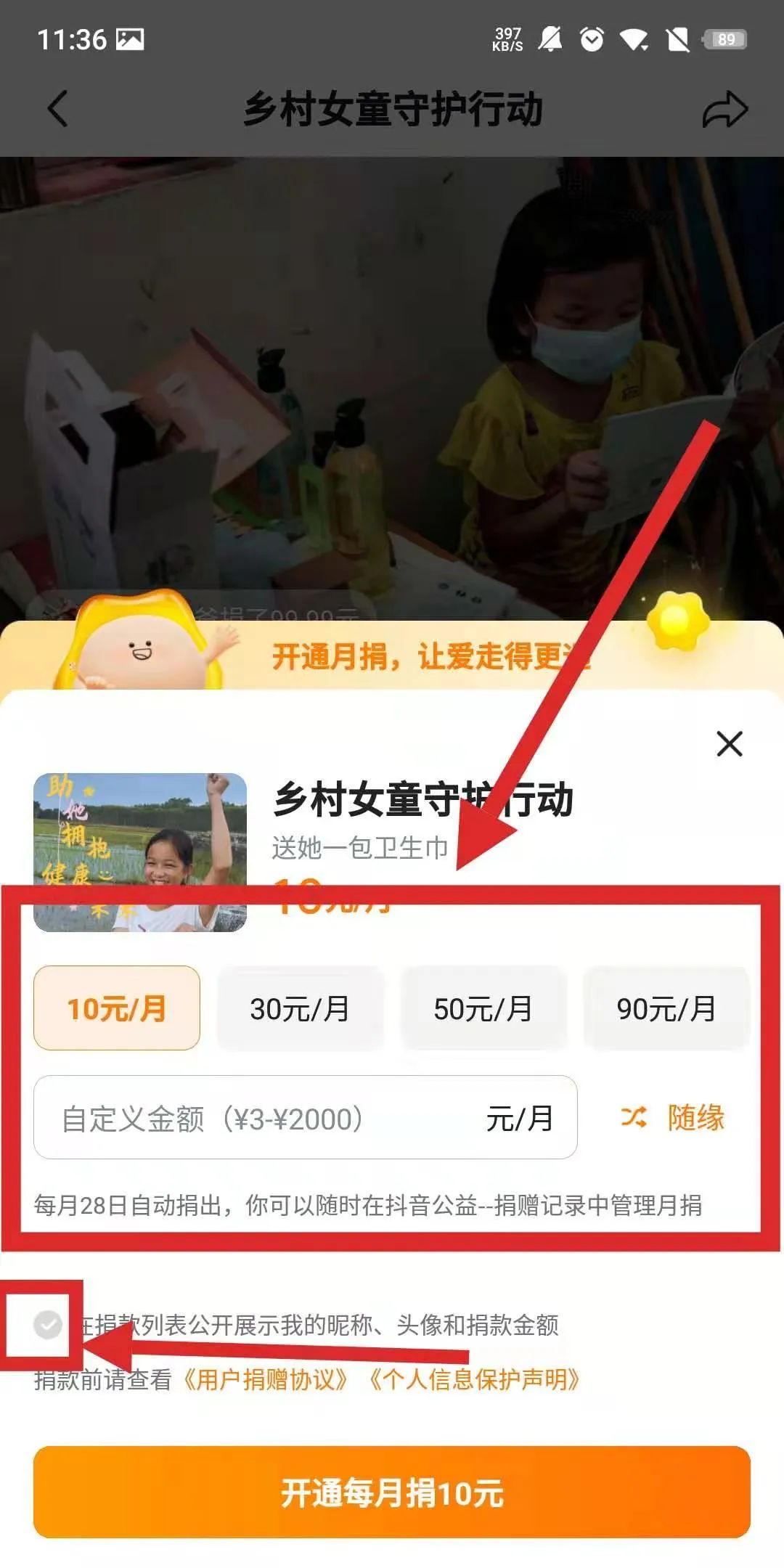Choose the 30元/月 option
This screenshot has width=784, height=1568.
click(x=300, y=1008)
